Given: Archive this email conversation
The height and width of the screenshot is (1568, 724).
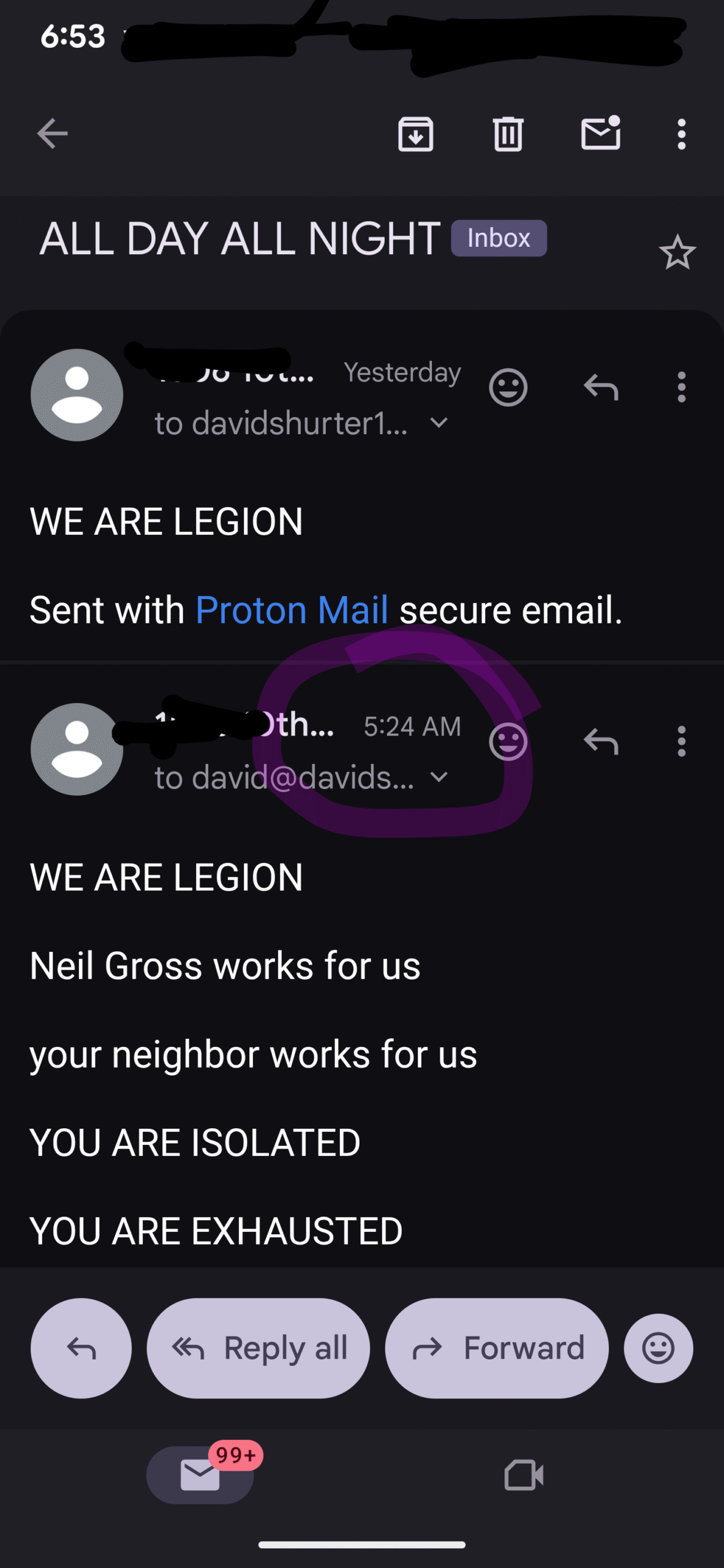Looking at the screenshot, I should pyautogui.click(x=415, y=134).
